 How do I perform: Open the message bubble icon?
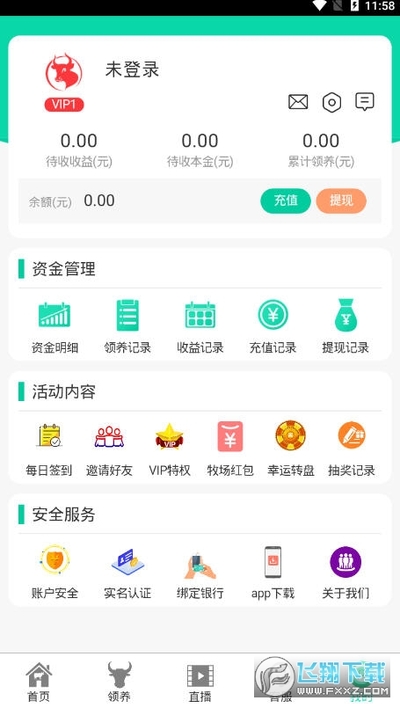[365, 102]
